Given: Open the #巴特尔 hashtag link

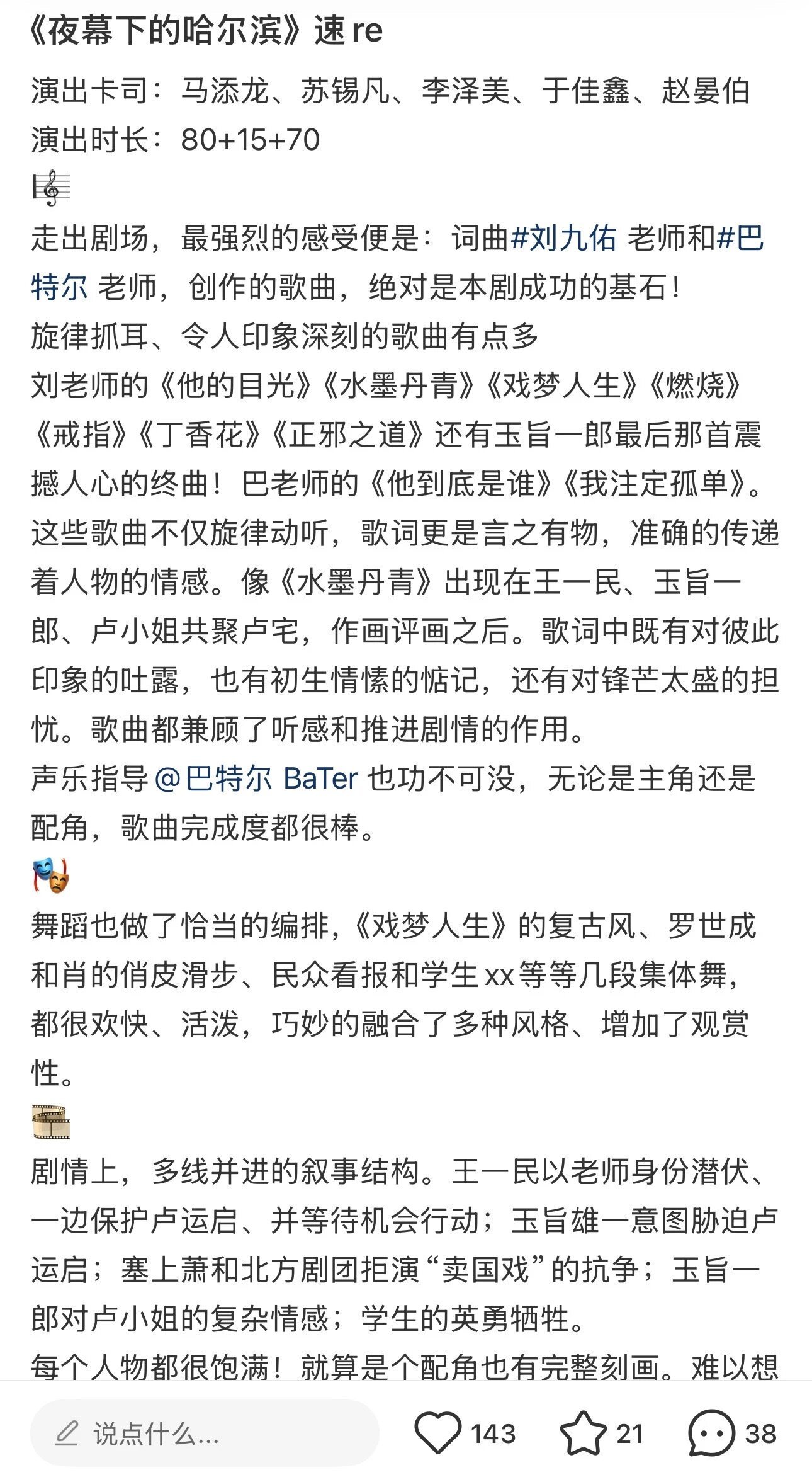Looking at the screenshot, I should point(740,239).
